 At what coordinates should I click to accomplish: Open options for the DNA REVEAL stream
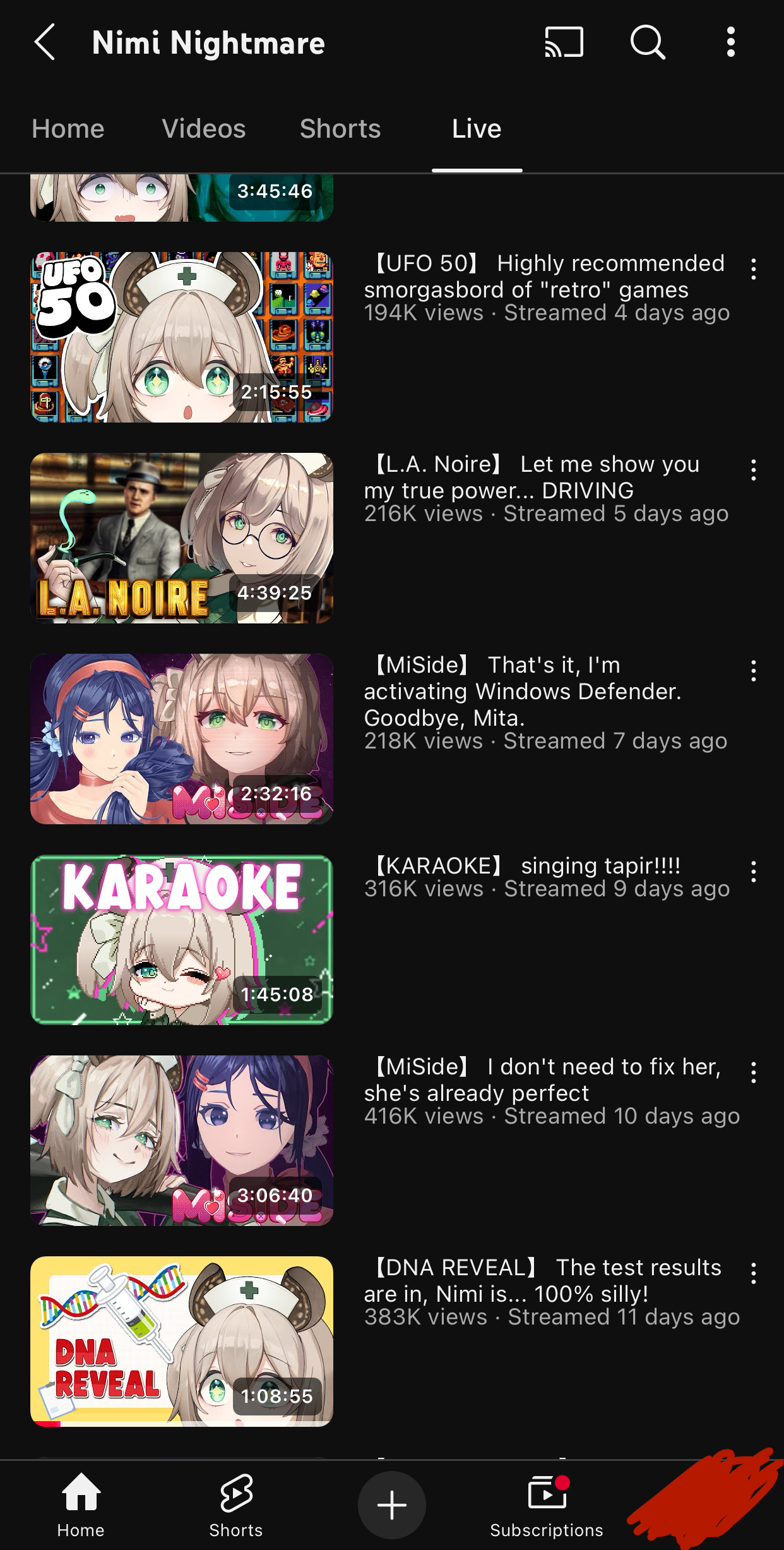[753, 1273]
